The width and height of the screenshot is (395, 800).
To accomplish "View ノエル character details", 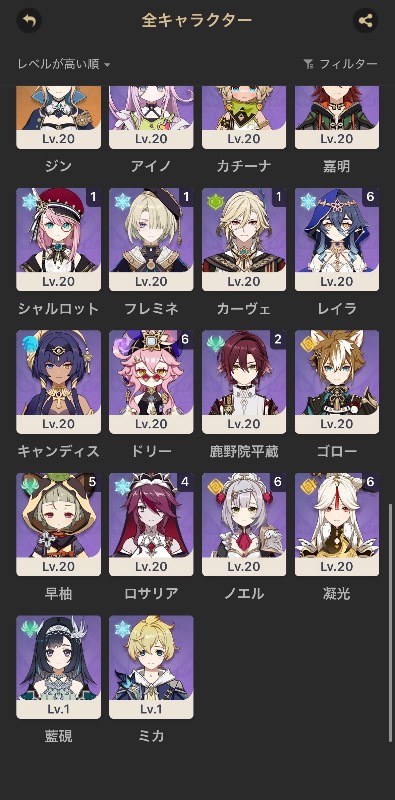I will click(x=244, y=524).
